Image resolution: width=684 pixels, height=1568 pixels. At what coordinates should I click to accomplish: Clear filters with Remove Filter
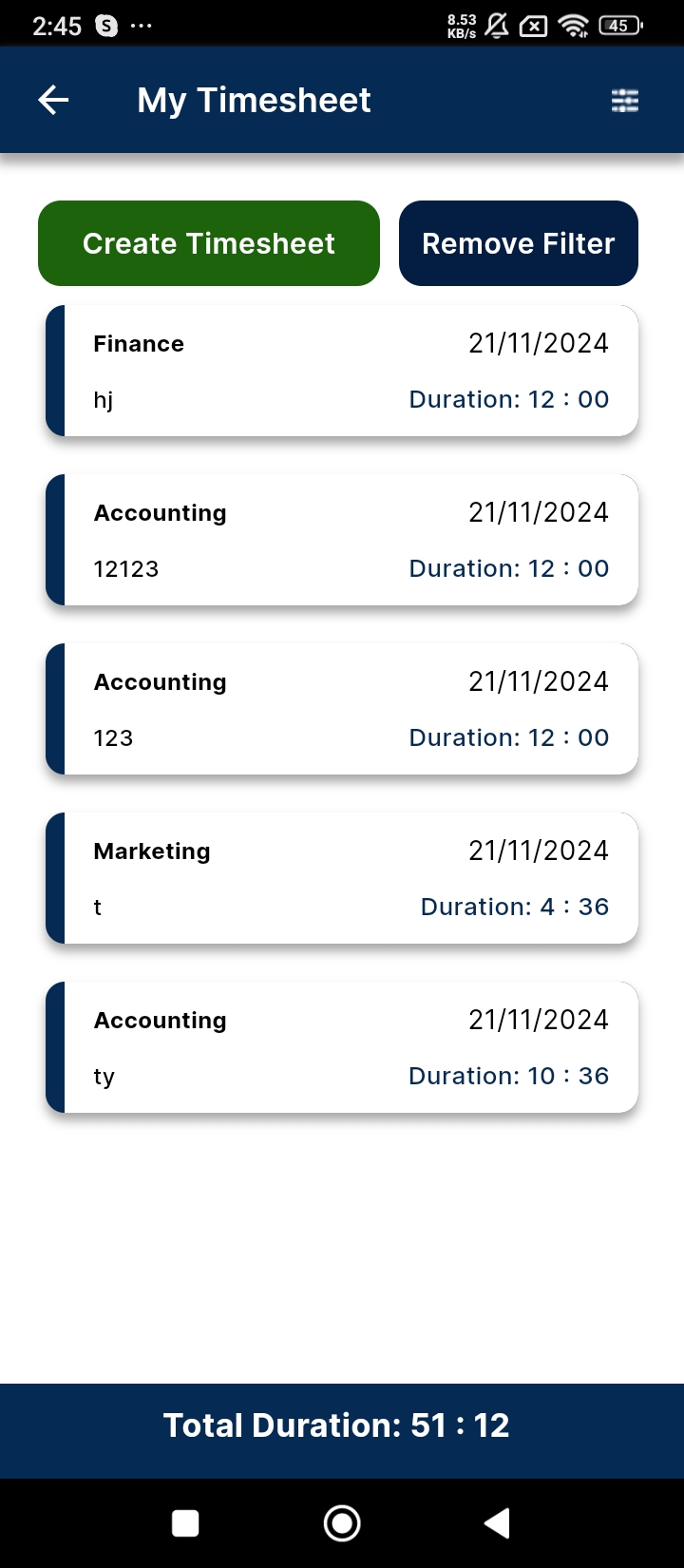point(518,243)
